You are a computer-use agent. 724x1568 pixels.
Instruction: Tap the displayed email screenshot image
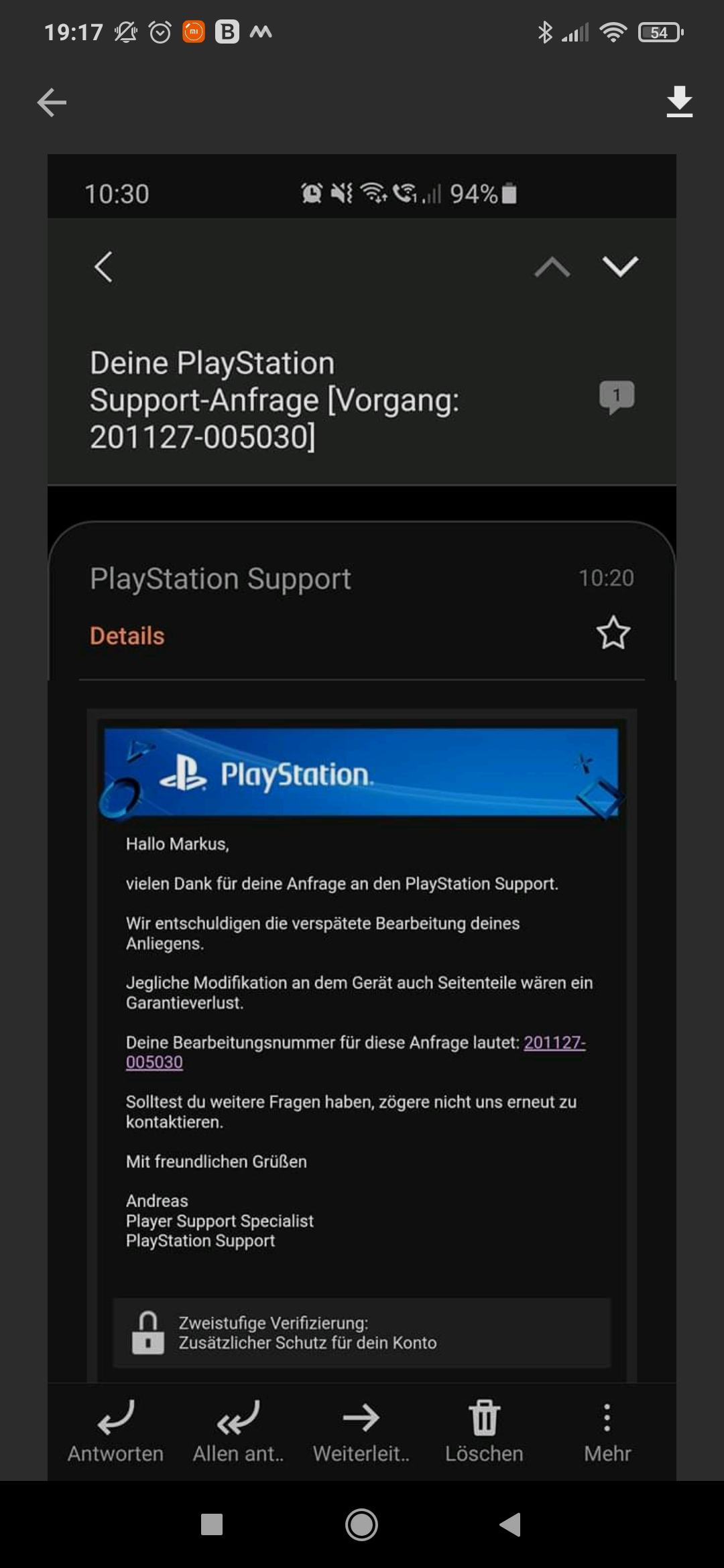(361, 817)
